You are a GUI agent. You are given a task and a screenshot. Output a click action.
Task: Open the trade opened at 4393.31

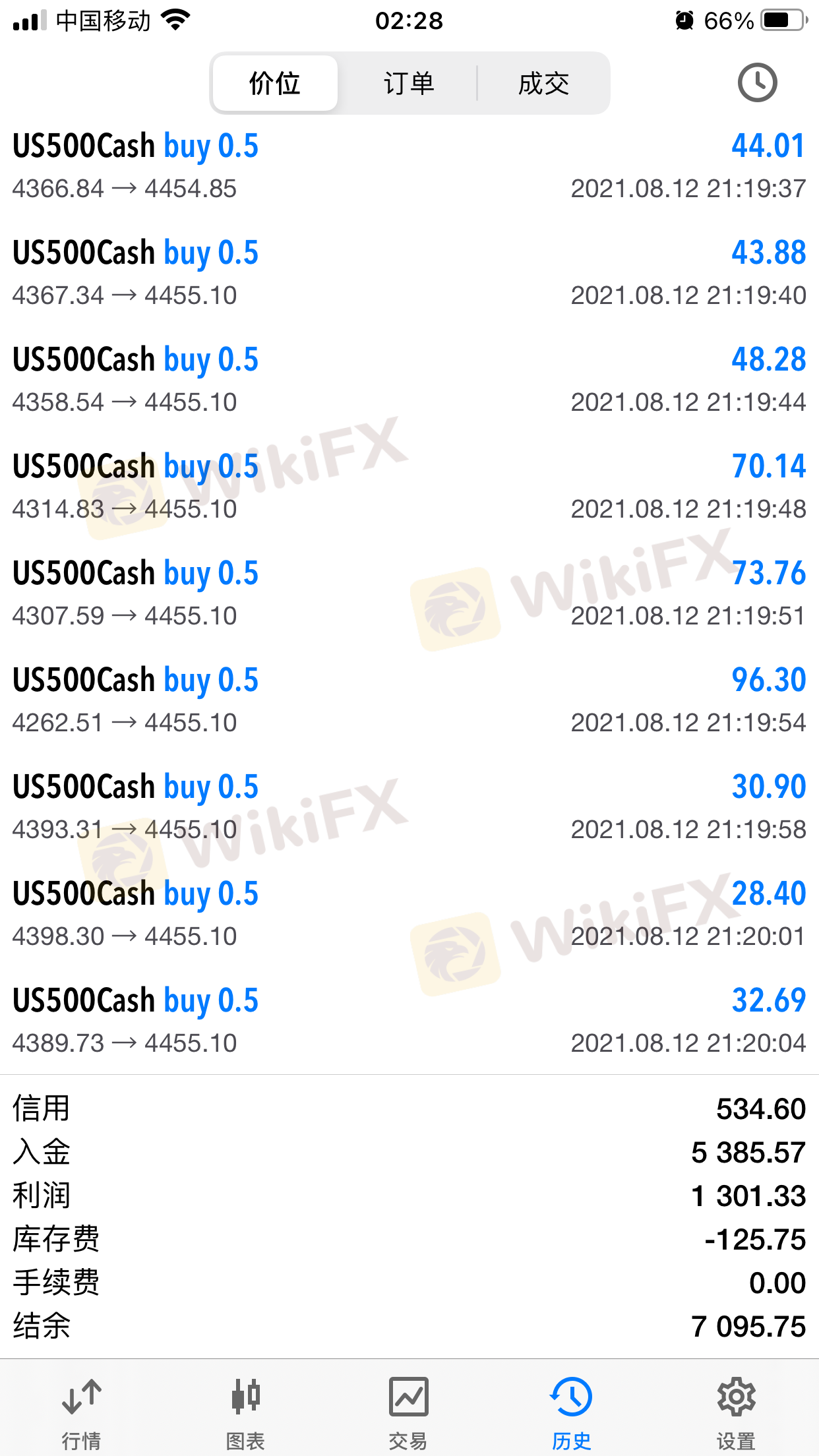pos(409,807)
